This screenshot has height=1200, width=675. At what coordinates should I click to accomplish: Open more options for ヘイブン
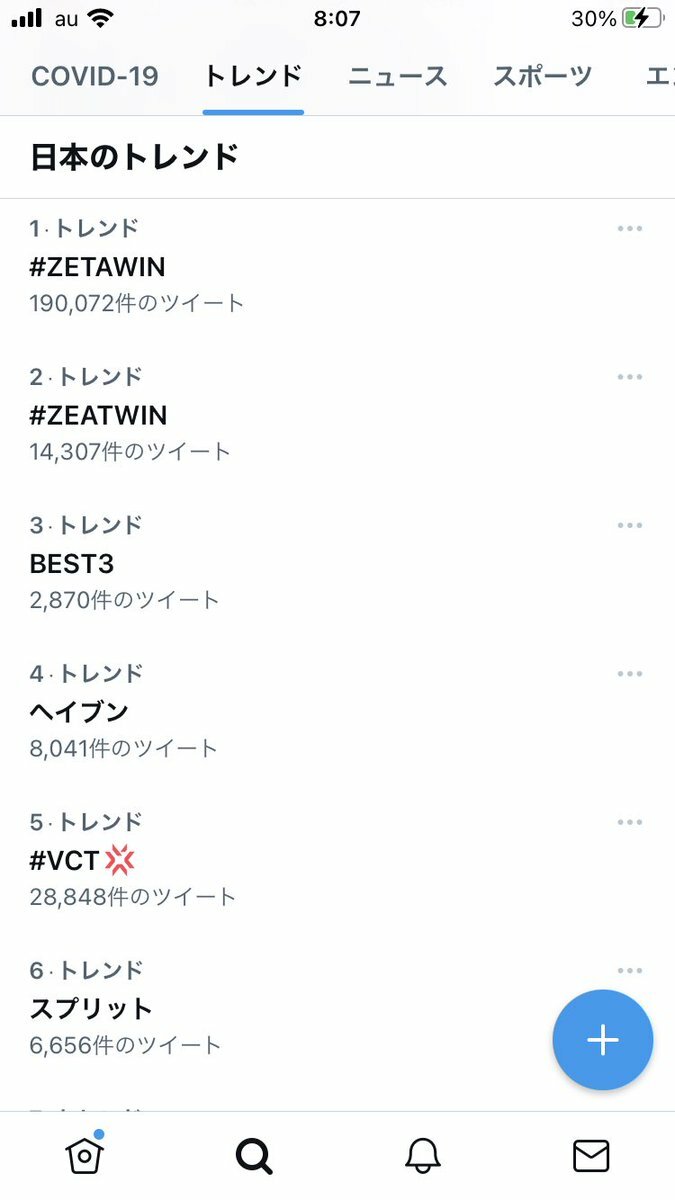click(x=629, y=673)
